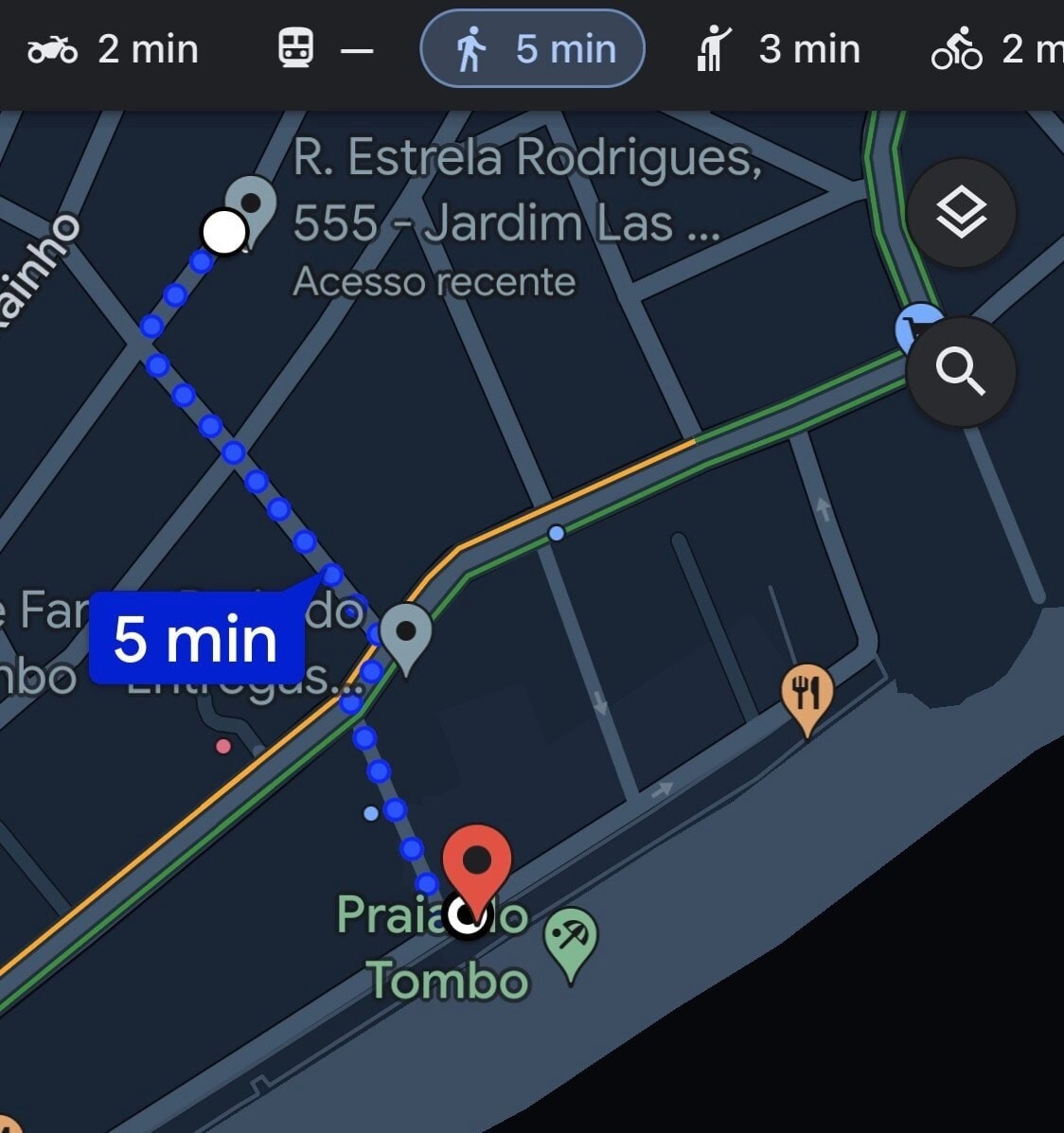1064x1133 pixels.
Task: Select the walking mode, 5 min
Action: [533, 49]
